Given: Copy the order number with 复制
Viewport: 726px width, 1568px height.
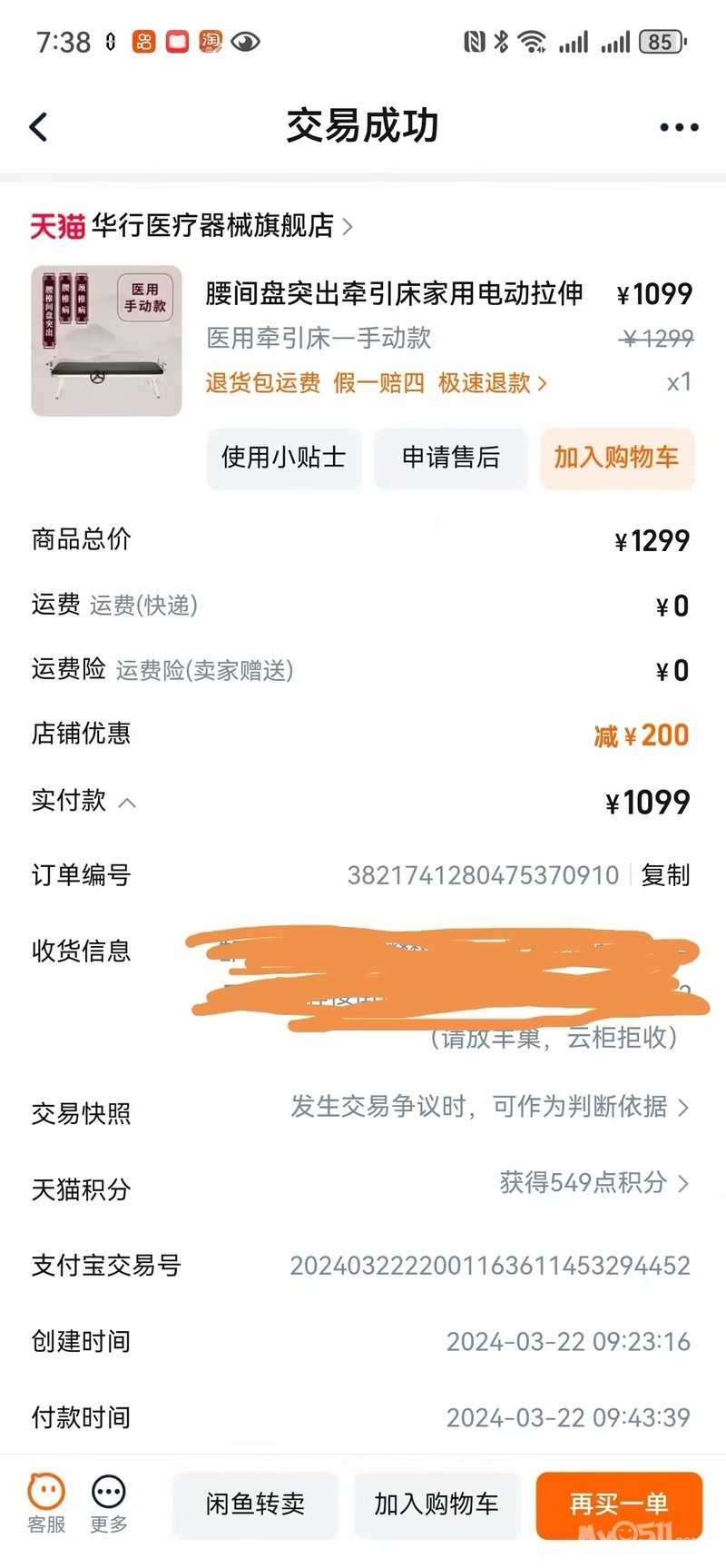Looking at the screenshot, I should click(x=665, y=875).
